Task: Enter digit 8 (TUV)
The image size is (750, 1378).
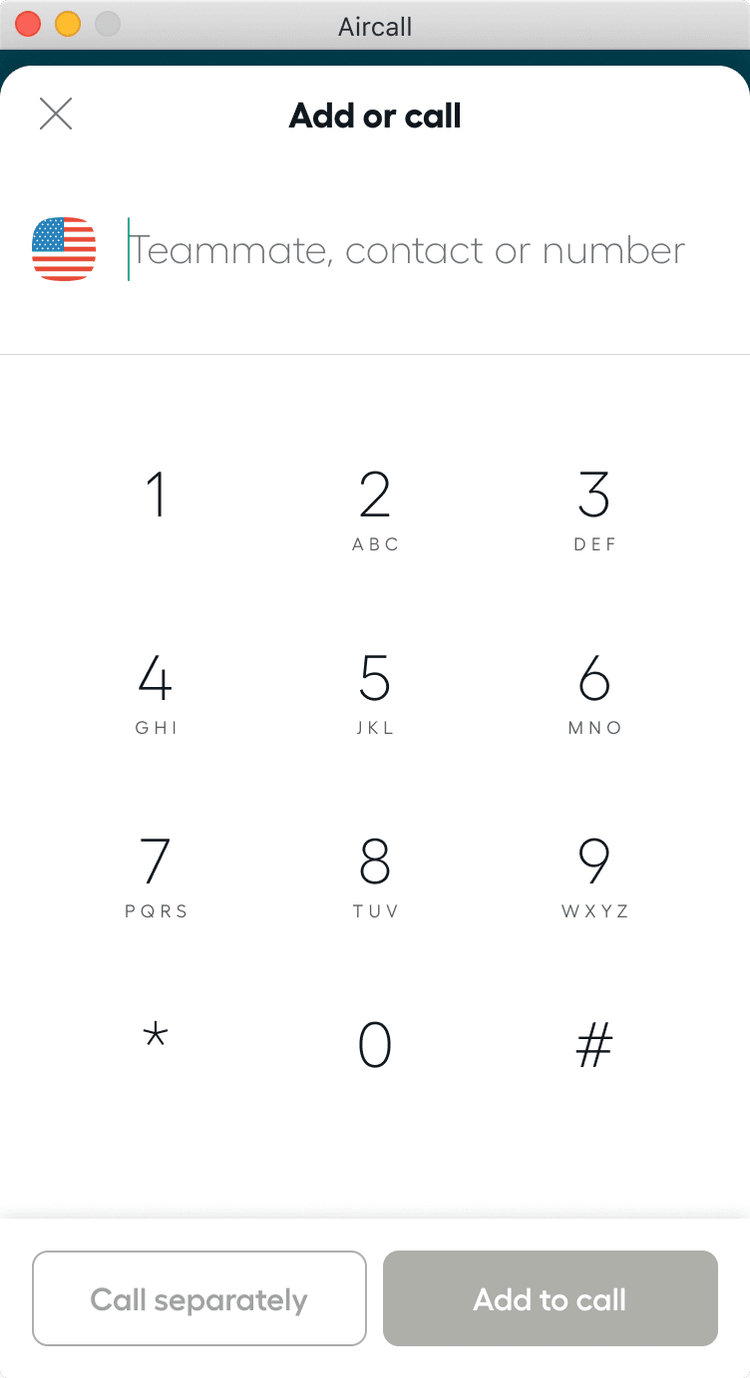Action: pos(375,875)
